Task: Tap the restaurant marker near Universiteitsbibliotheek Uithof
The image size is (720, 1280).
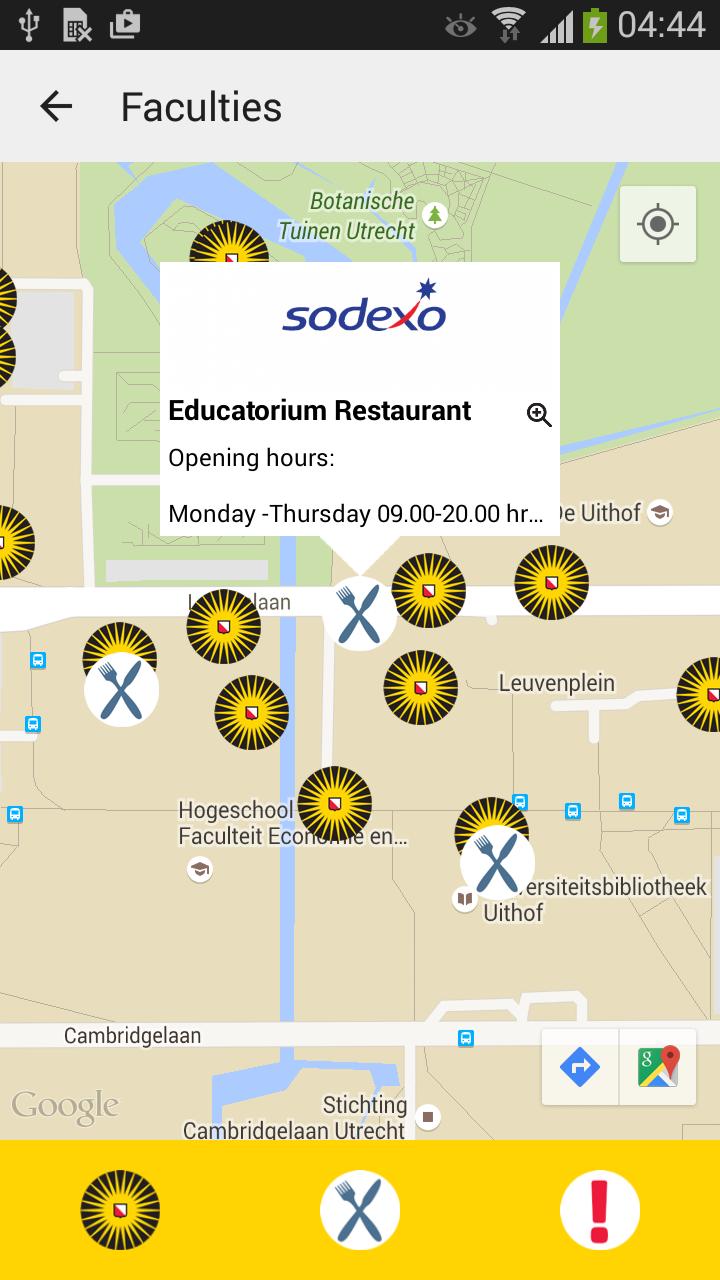Action: coord(497,862)
